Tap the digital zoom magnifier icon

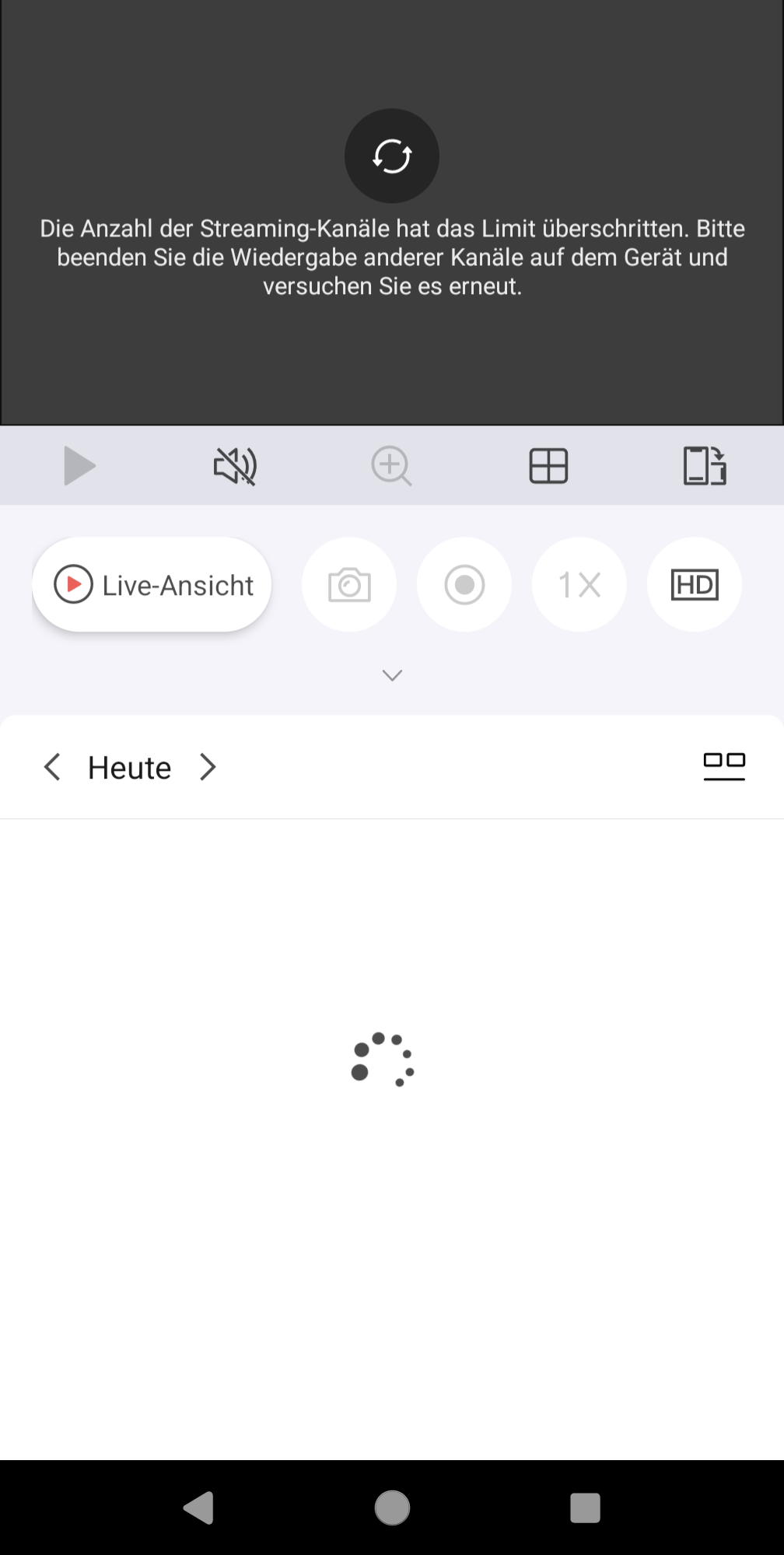click(391, 466)
